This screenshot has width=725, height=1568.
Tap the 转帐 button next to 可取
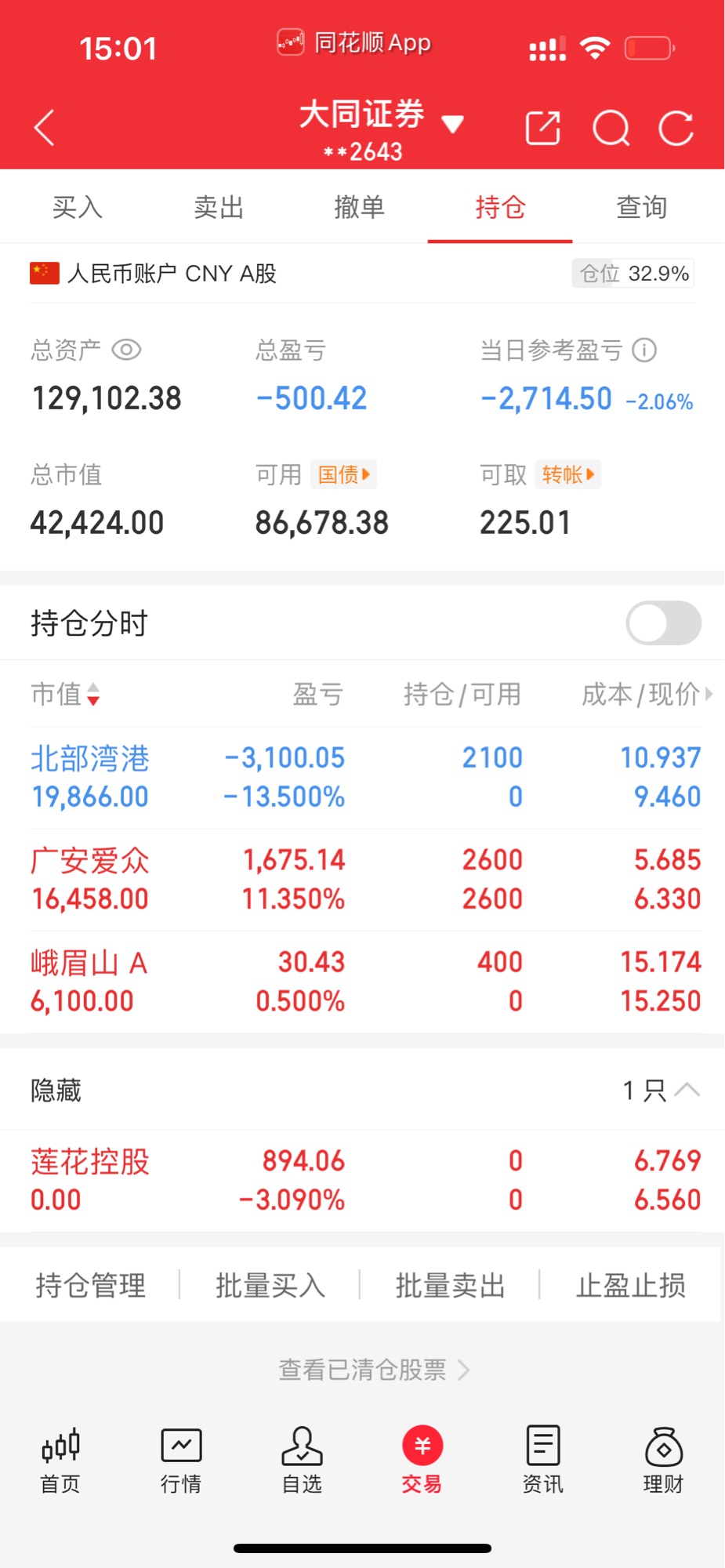click(567, 474)
